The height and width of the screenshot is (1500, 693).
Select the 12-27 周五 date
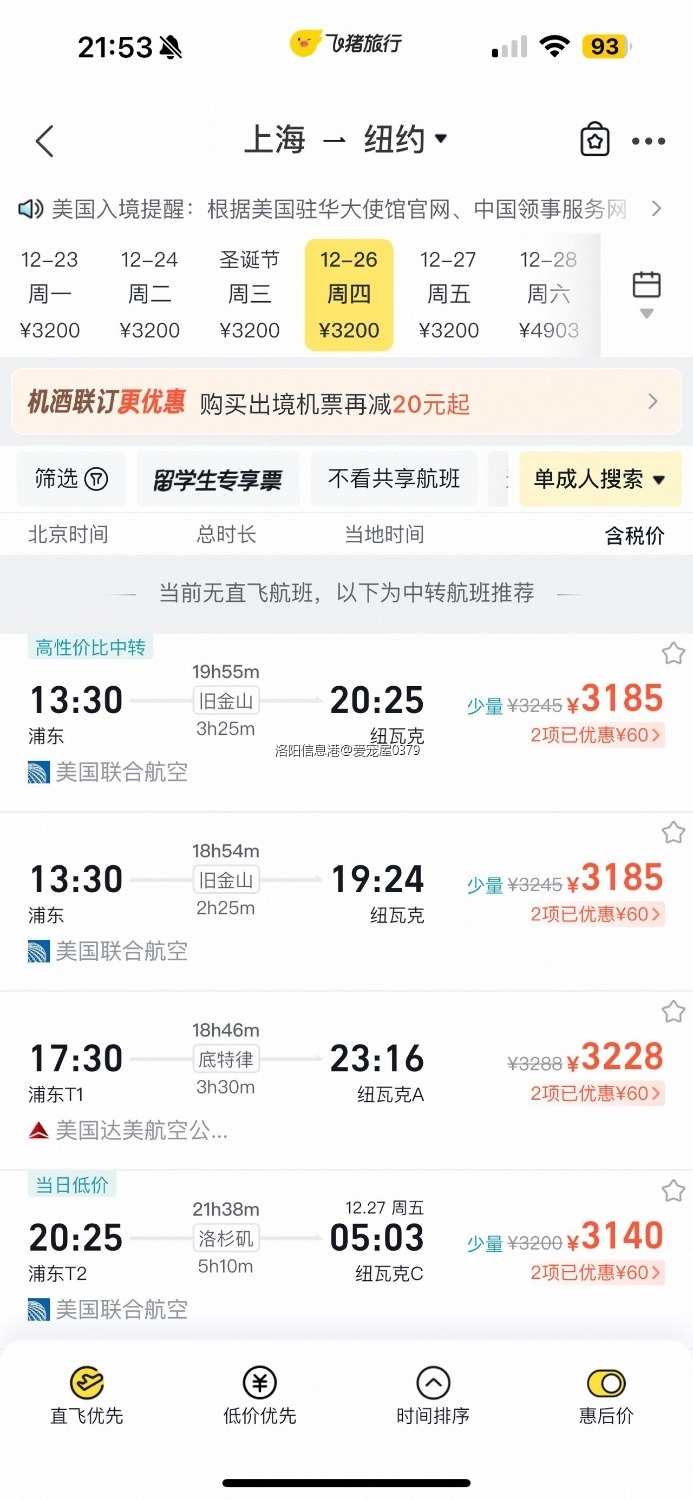pyautogui.click(x=448, y=294)
